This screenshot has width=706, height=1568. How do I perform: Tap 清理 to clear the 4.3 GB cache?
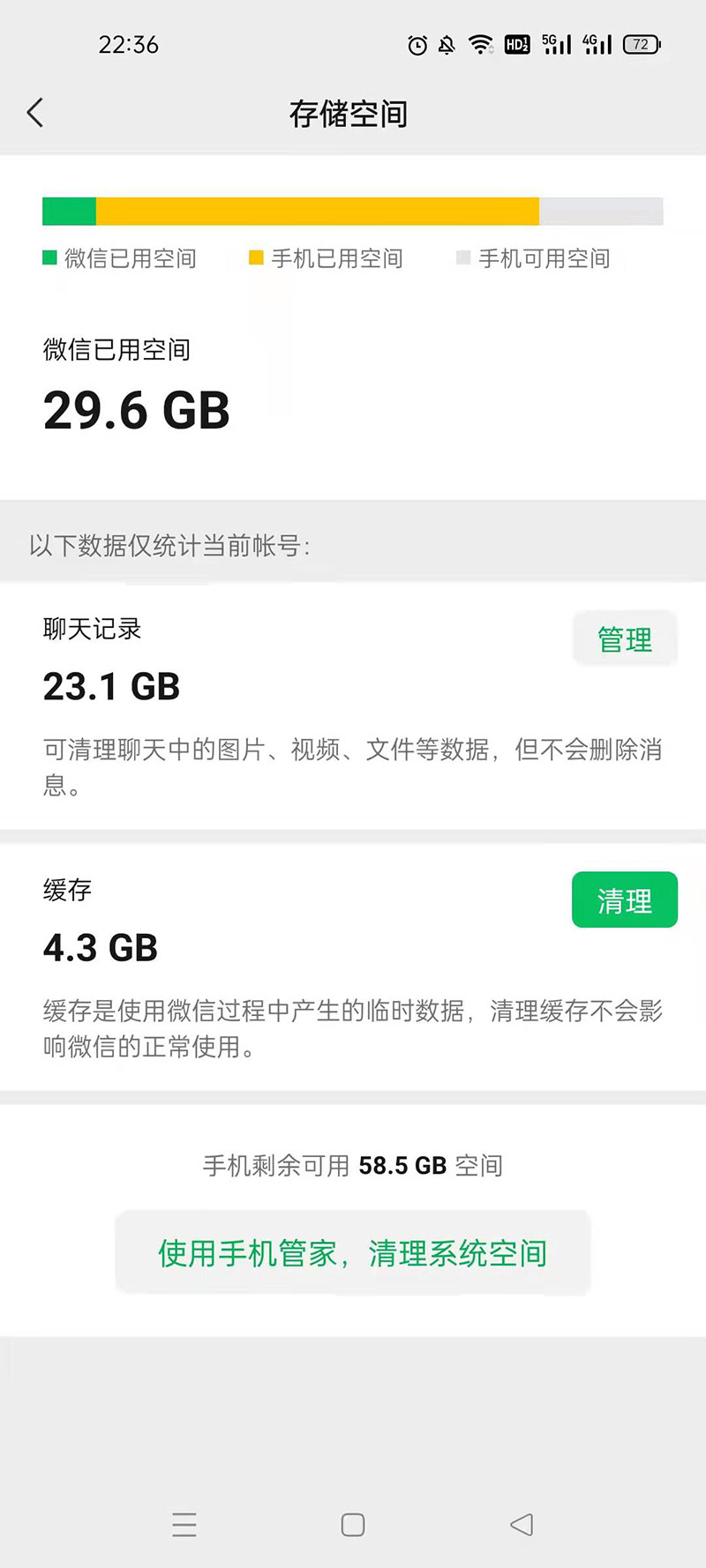[x=625, y=900]
